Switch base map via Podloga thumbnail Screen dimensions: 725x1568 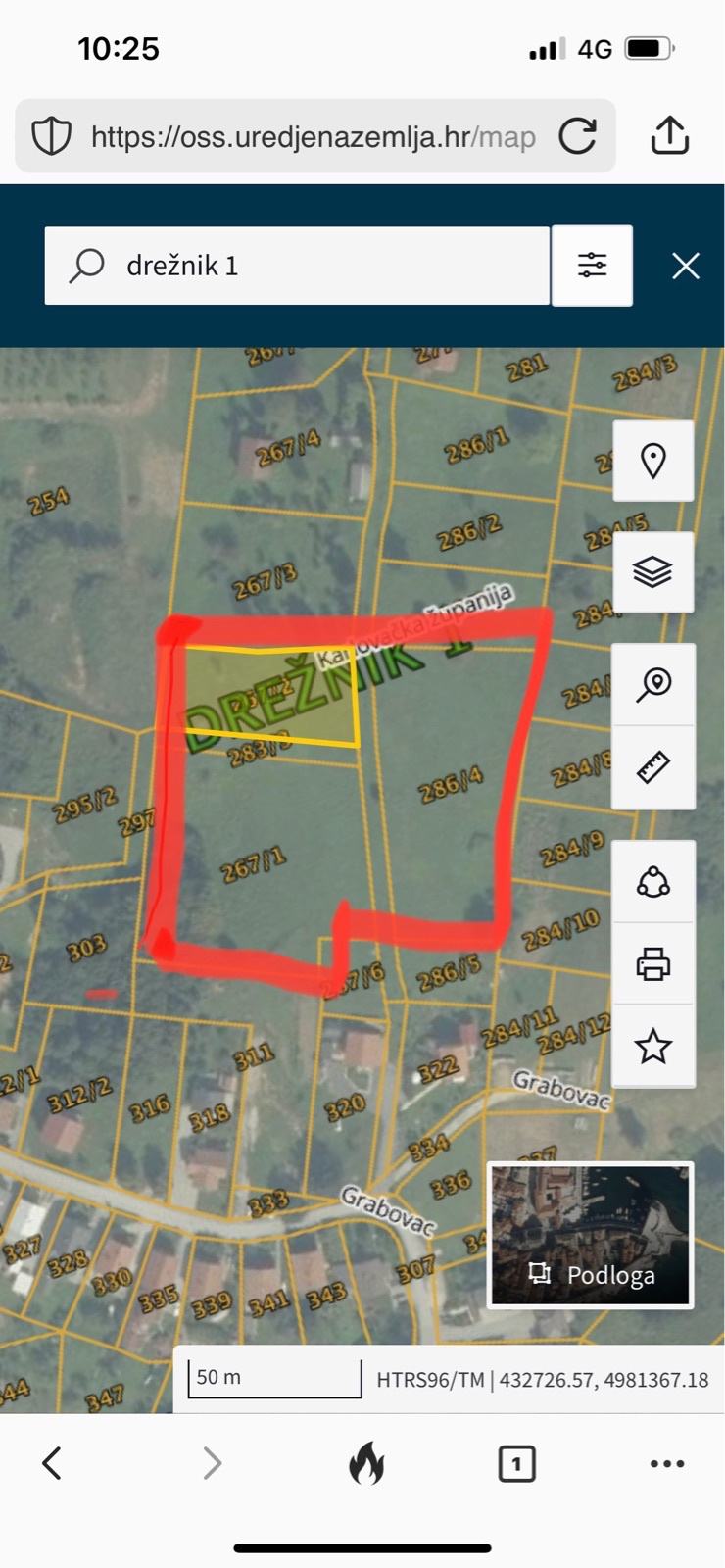point(591,1235)
